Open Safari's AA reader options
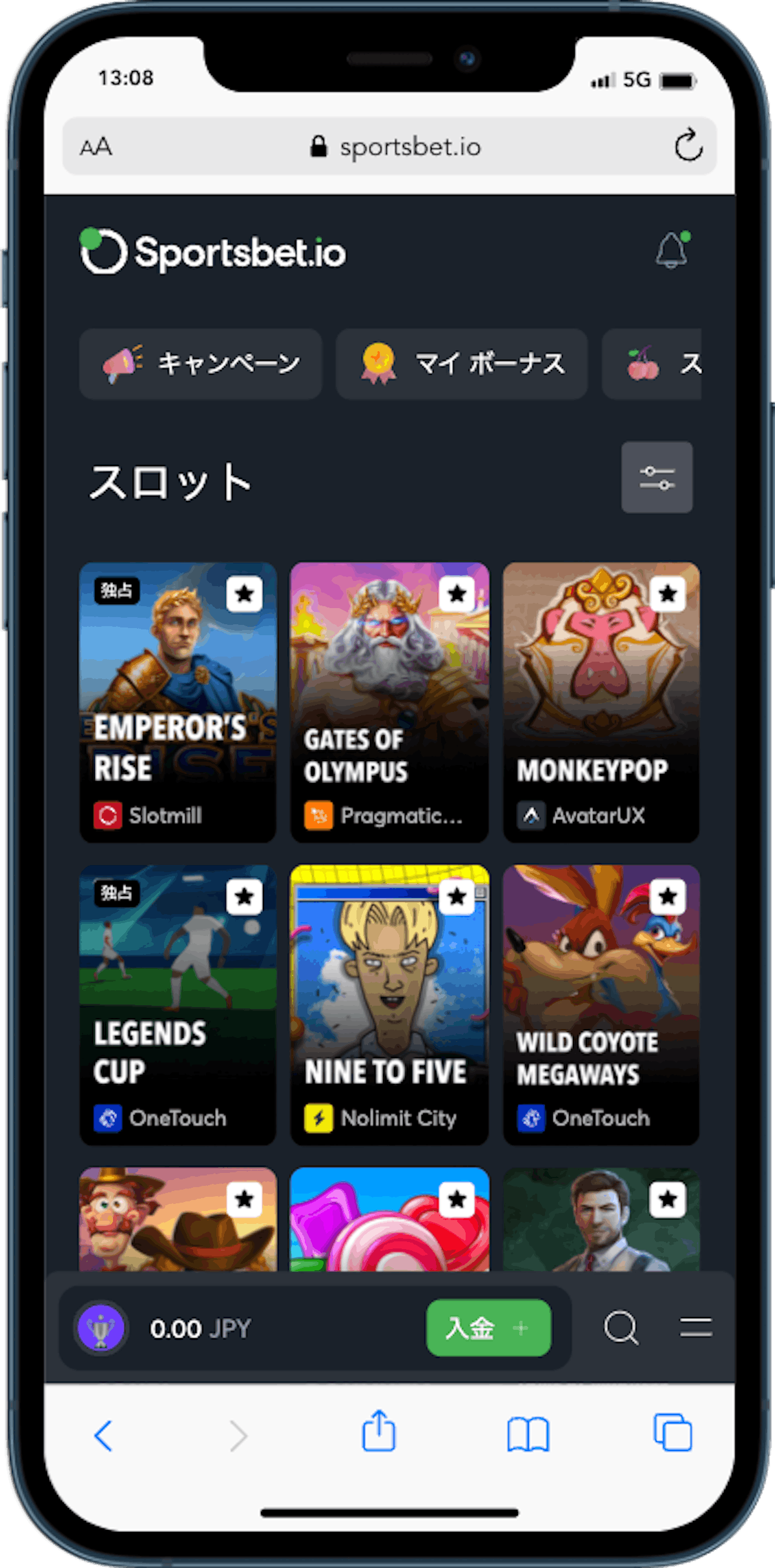The height and width of the screenshot is (1568, 775). pos(96,147)
